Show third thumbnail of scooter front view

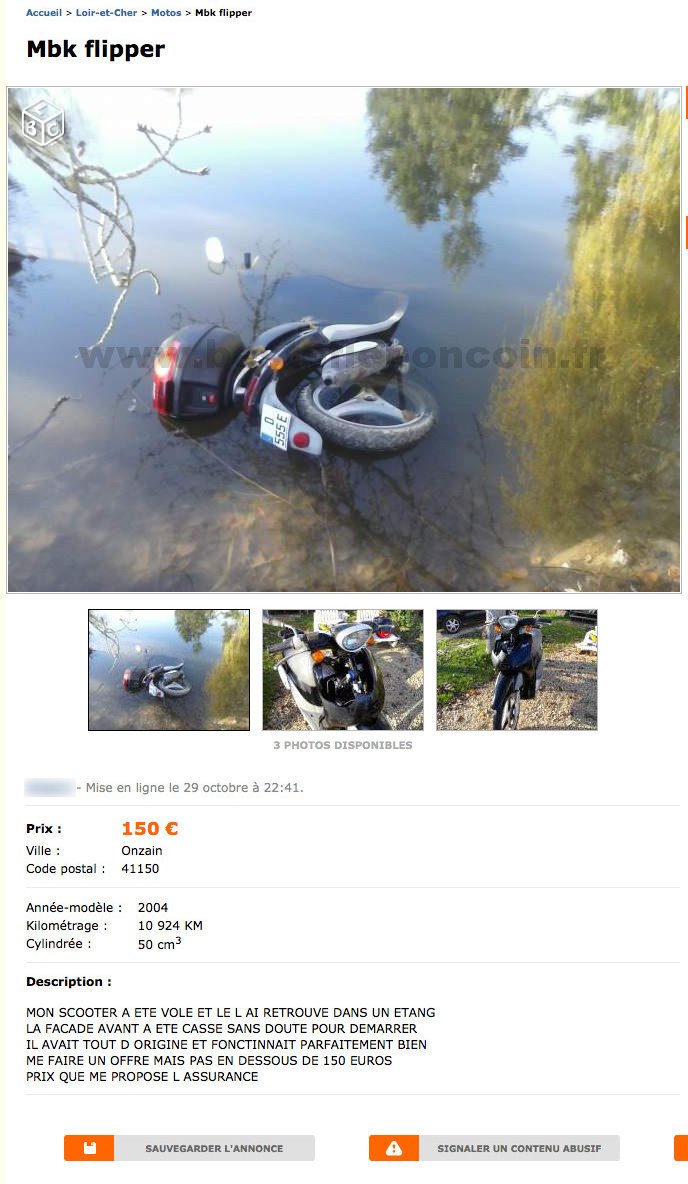517,670
